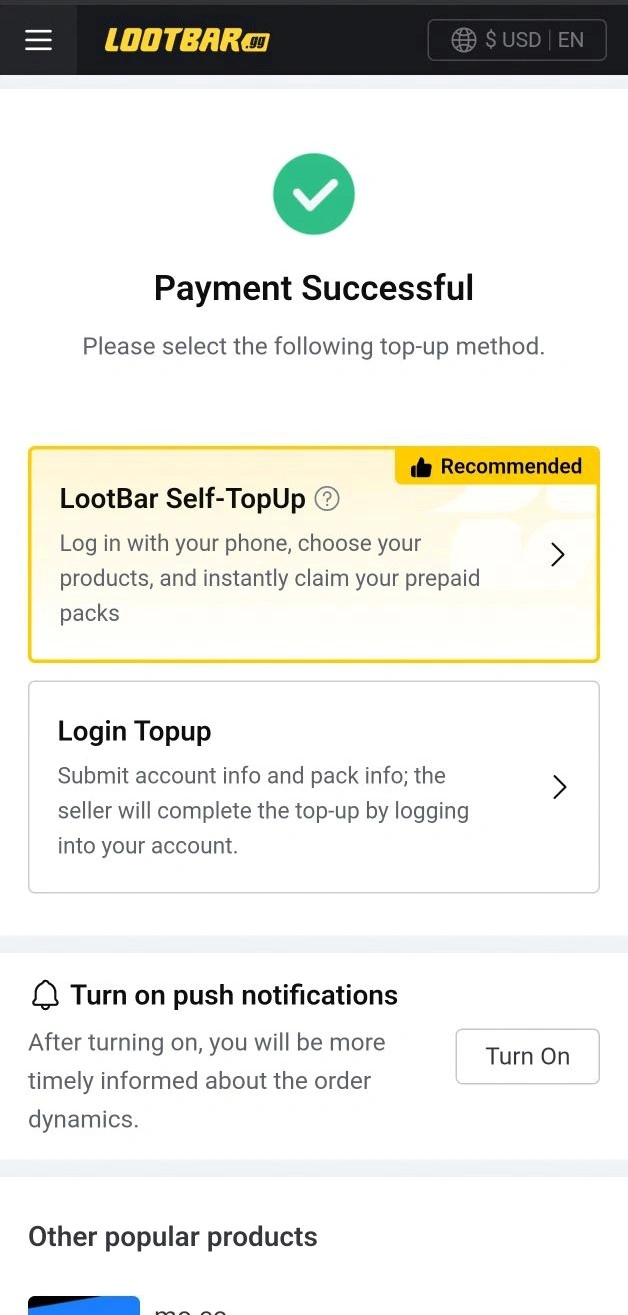Choose the LootBar Self-TopUp method
This screenshot has width=628, height=1315.
[313, 555]
